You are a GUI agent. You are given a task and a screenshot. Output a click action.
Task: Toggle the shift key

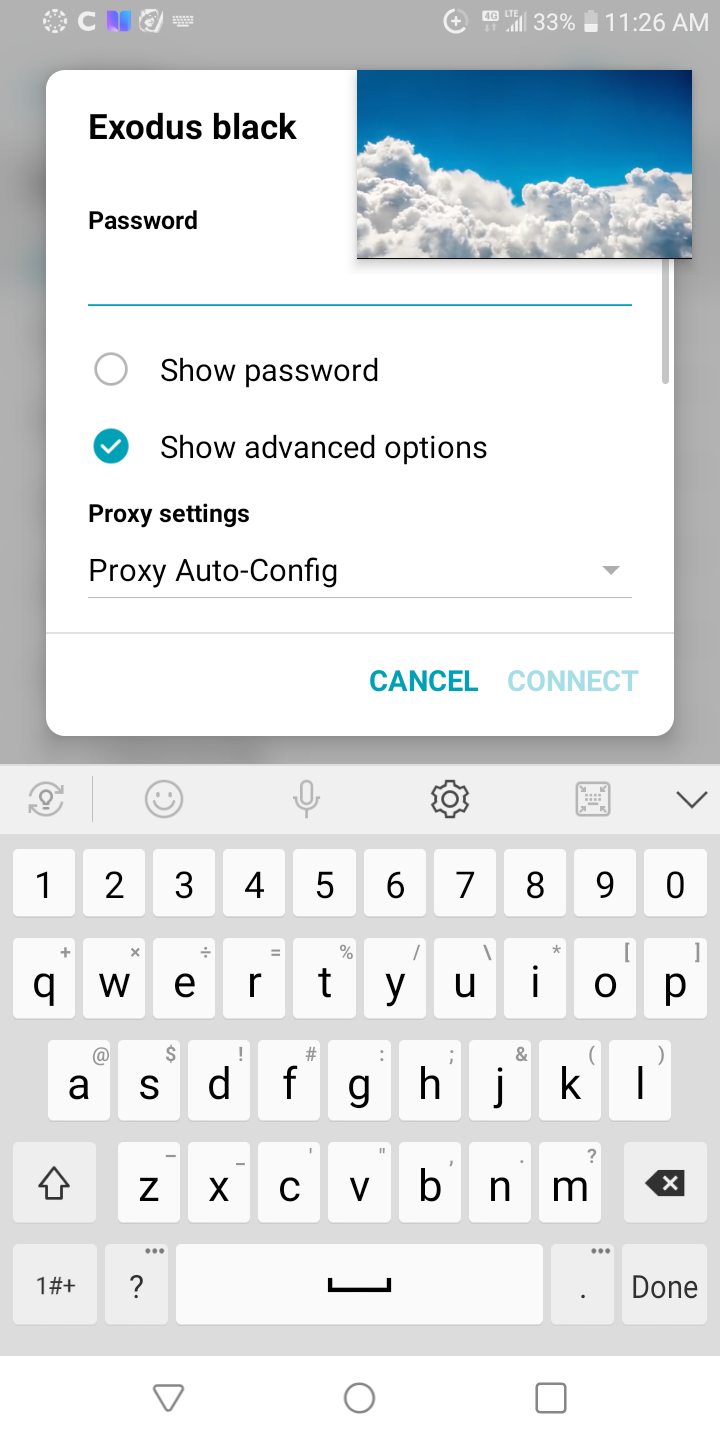click(x=55, y=1185)
